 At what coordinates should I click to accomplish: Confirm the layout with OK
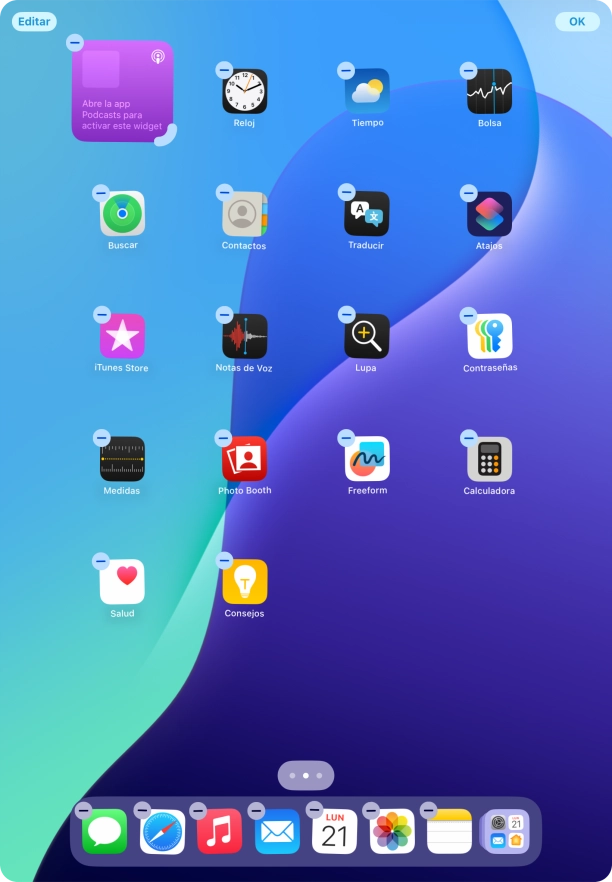tap(577, 21)
